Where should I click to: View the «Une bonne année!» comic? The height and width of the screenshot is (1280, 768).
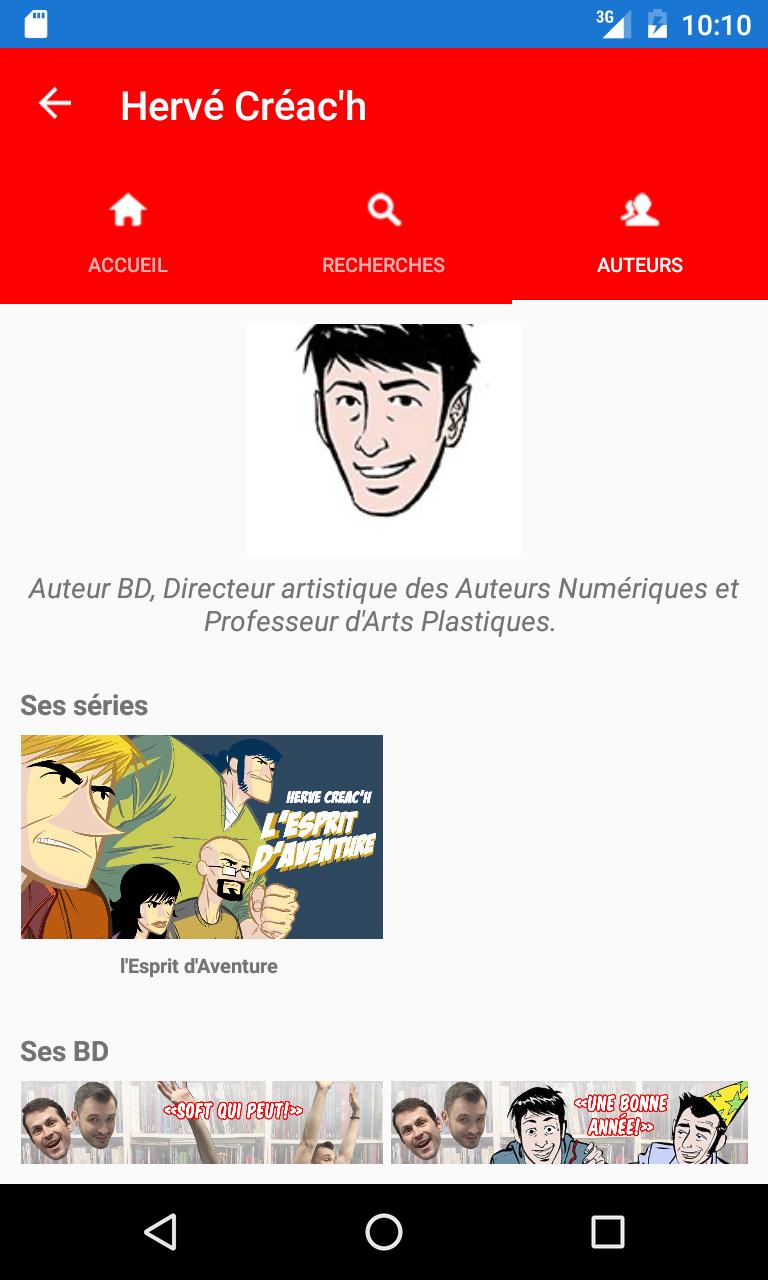(569, 1122)
